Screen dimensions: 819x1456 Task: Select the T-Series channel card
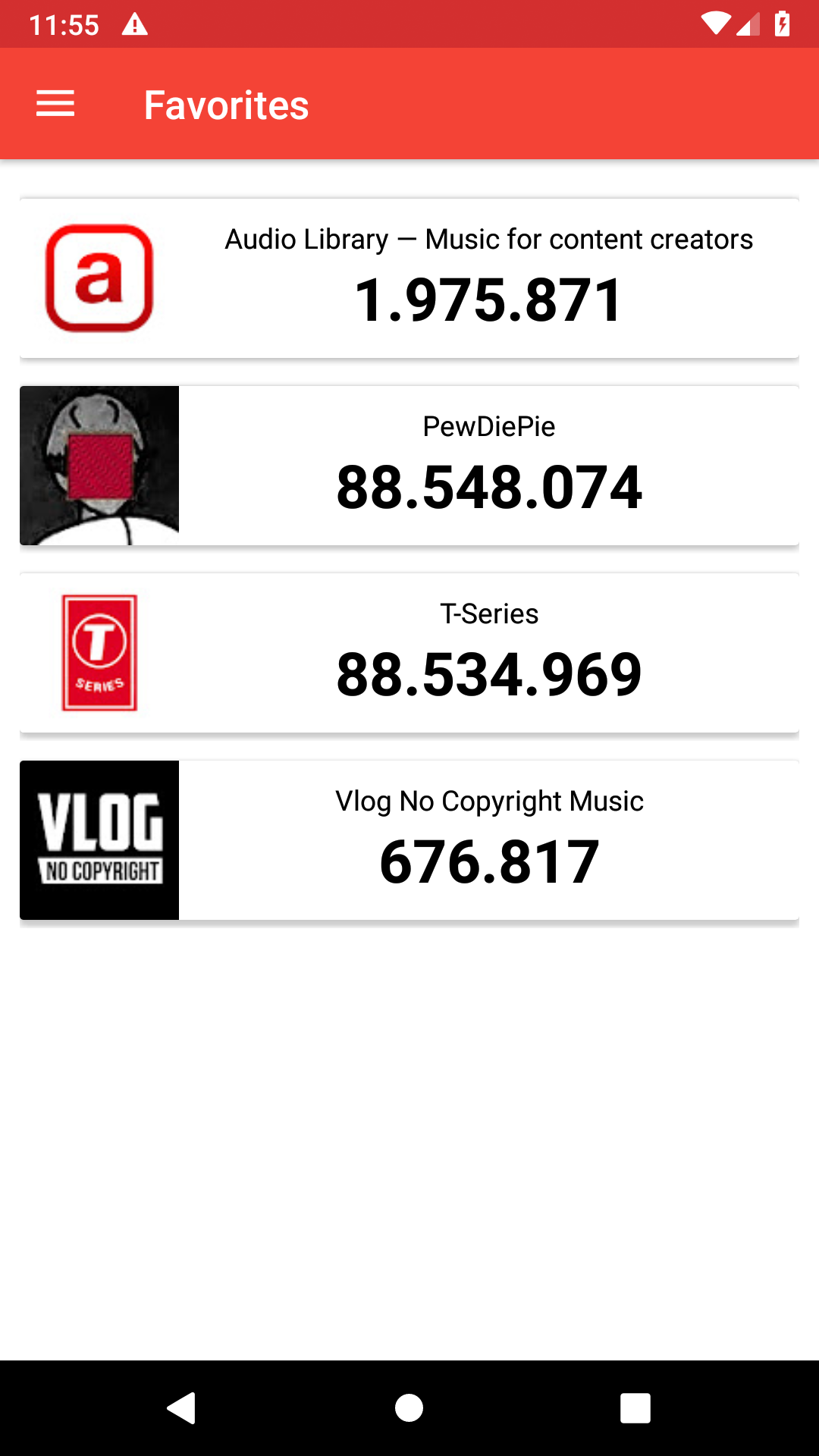click(x=409, y=653)
